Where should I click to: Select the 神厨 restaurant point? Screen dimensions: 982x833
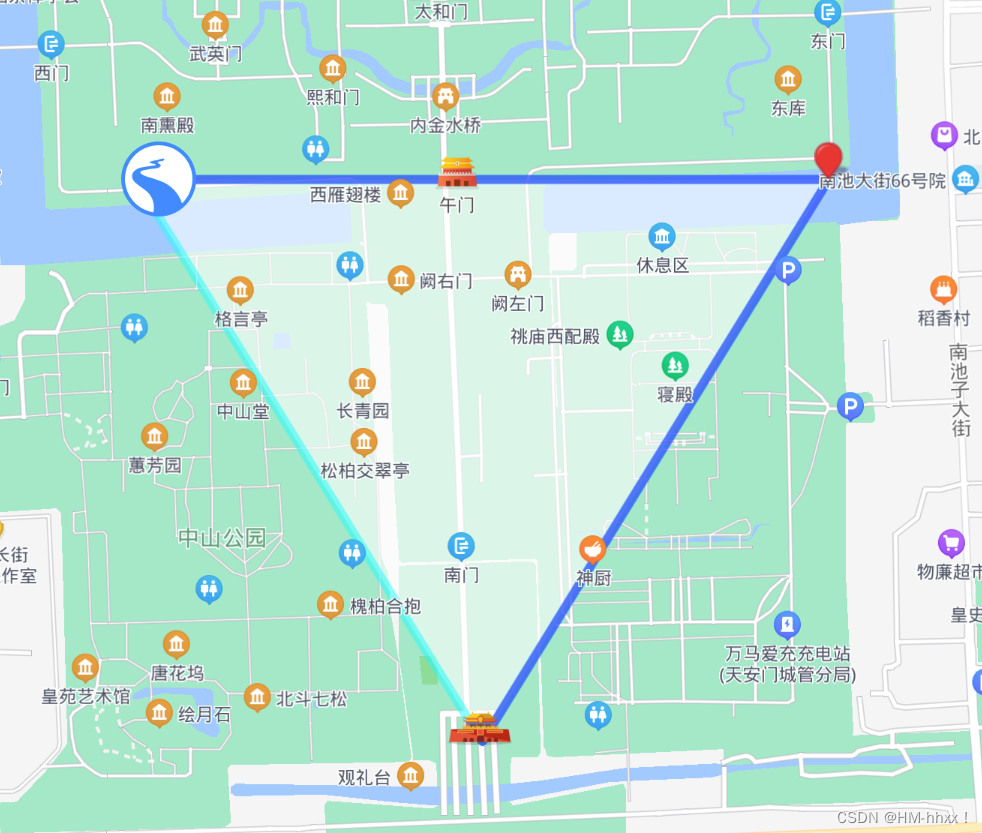(593, 549)
